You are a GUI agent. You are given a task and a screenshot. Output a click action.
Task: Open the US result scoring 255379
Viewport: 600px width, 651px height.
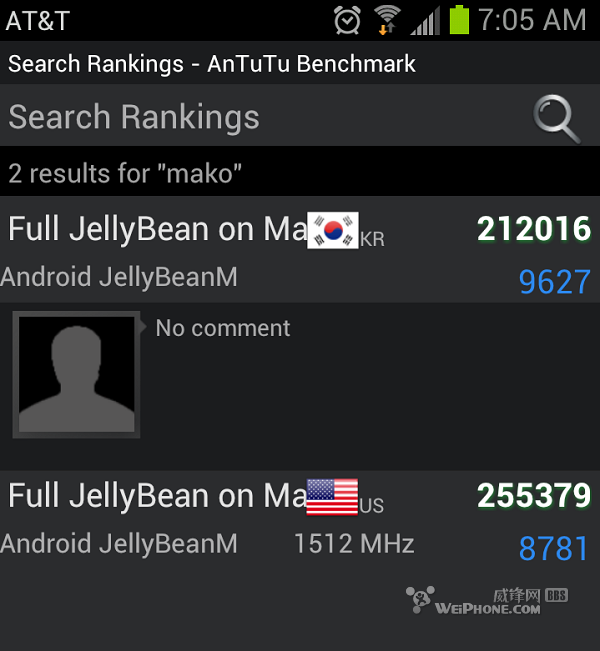pyautogui.click(x=300, y=521)
